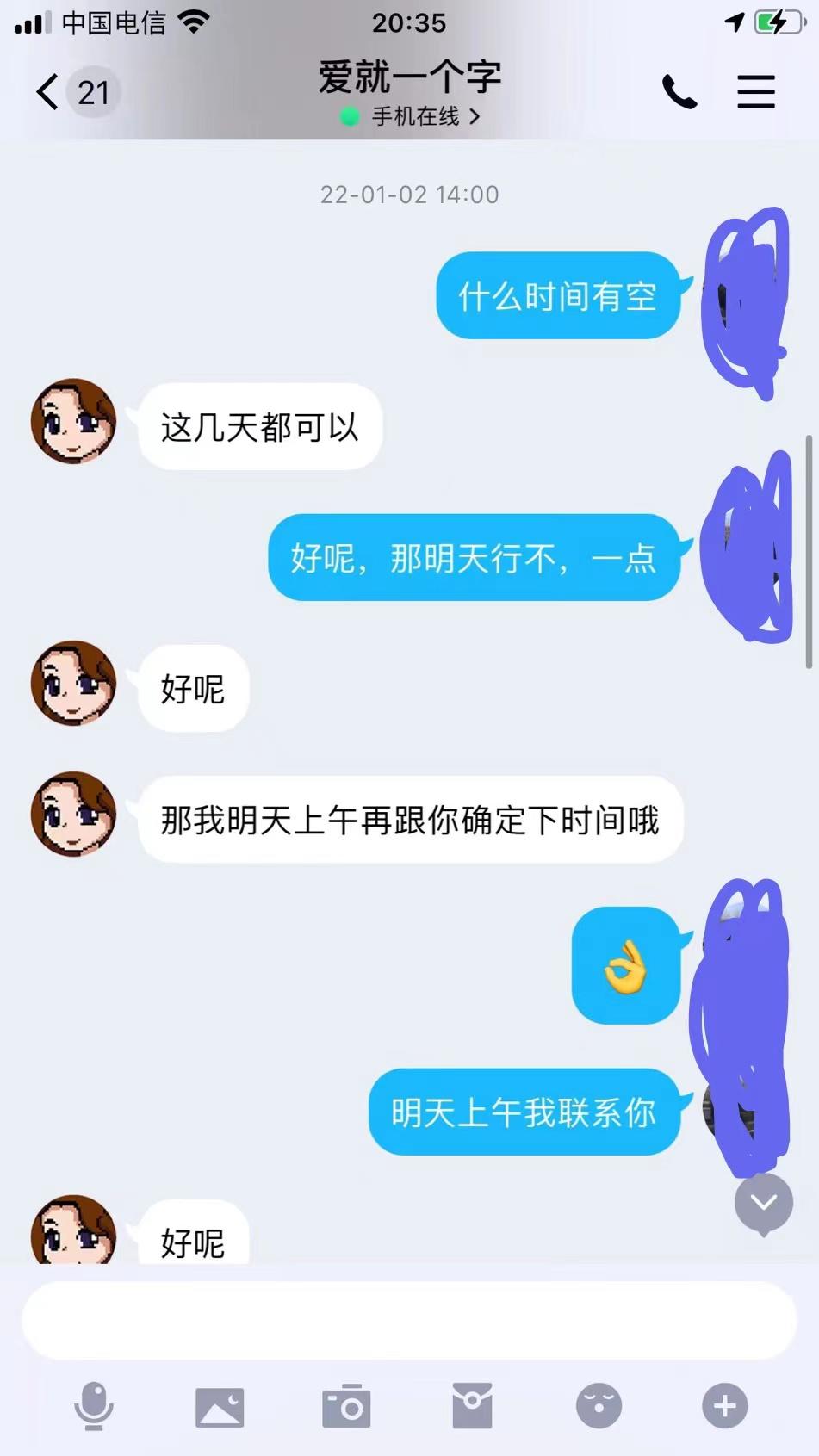Viewport: 819px width, 1456px height.
Task: View the avatar beside 这几天都可以
Action: tap(73, 422)
